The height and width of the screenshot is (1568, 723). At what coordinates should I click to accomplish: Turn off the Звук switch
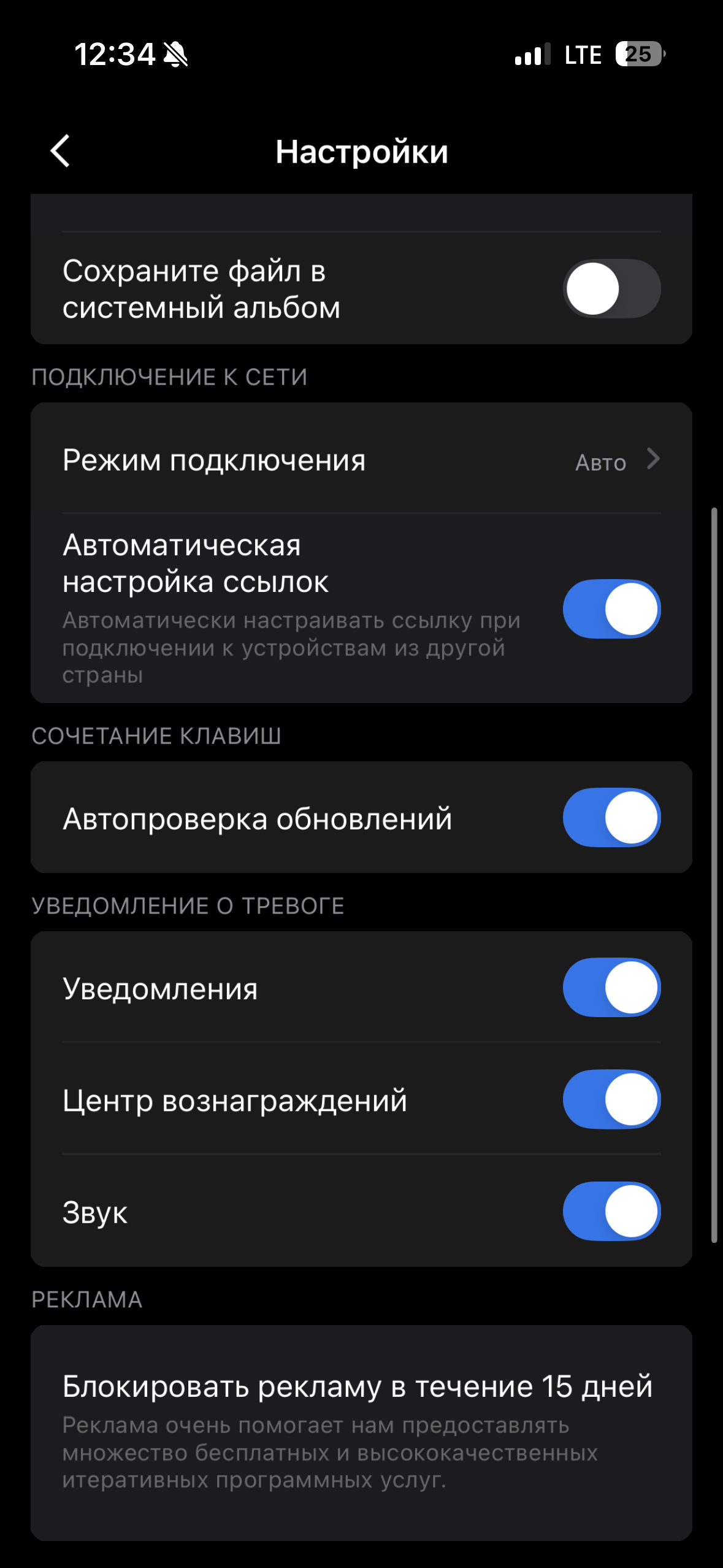click(x=611, y=1212)
